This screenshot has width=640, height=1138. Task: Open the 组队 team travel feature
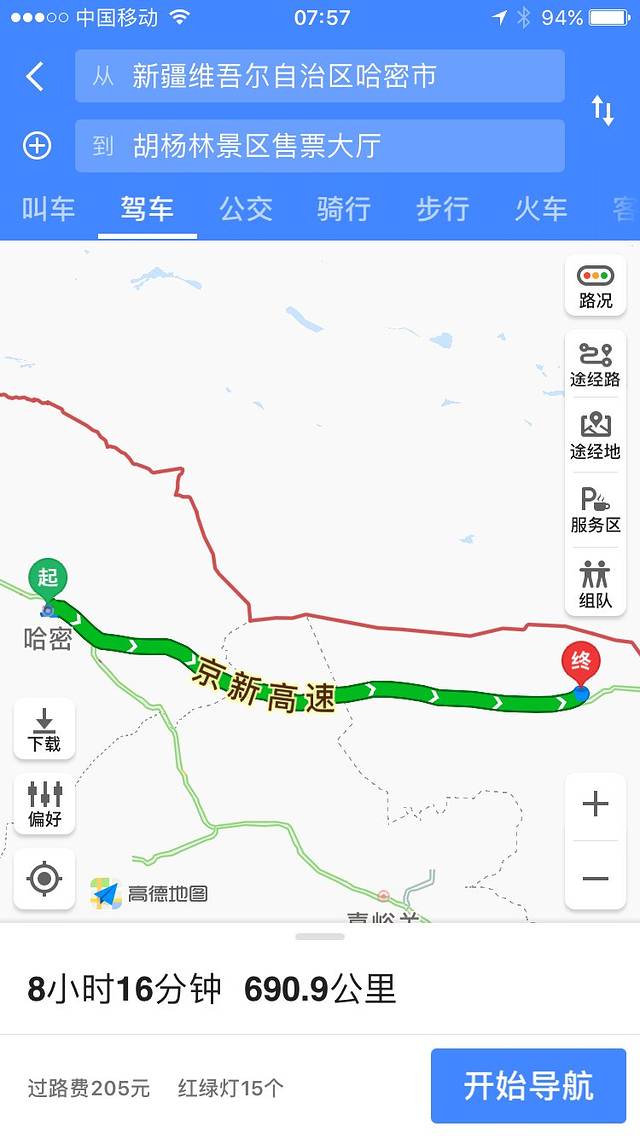[x=595, y=584]
